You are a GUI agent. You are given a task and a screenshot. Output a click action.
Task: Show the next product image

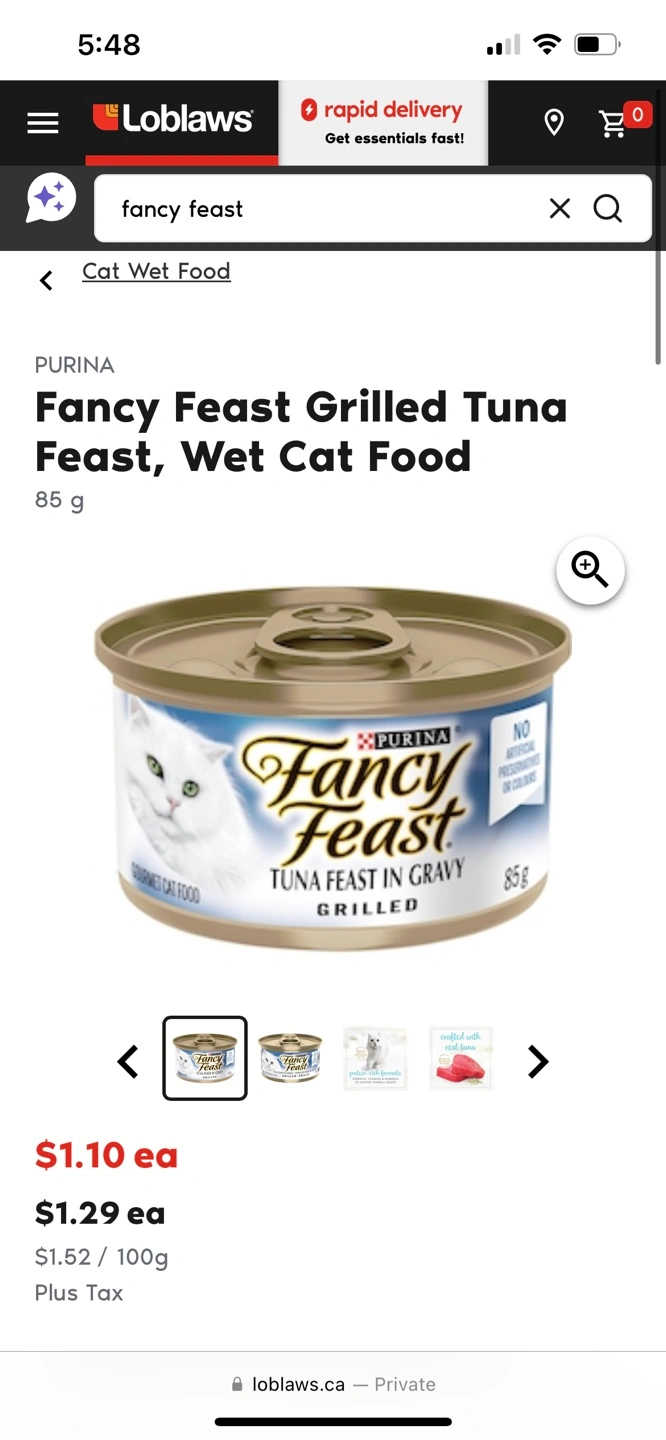coord(538,1061)
